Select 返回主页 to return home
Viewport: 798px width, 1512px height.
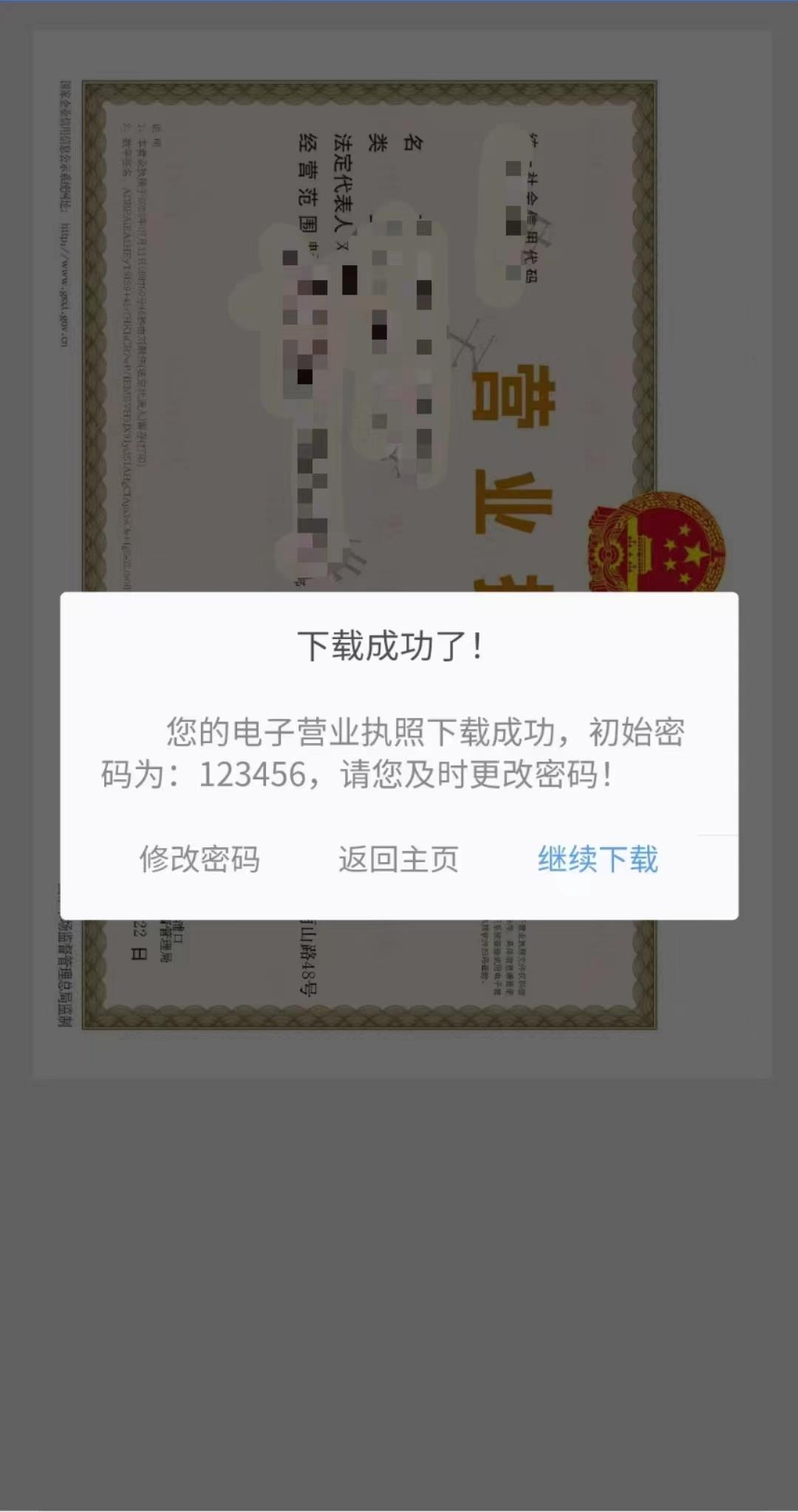pyautogui.click(x=398, y=859)
